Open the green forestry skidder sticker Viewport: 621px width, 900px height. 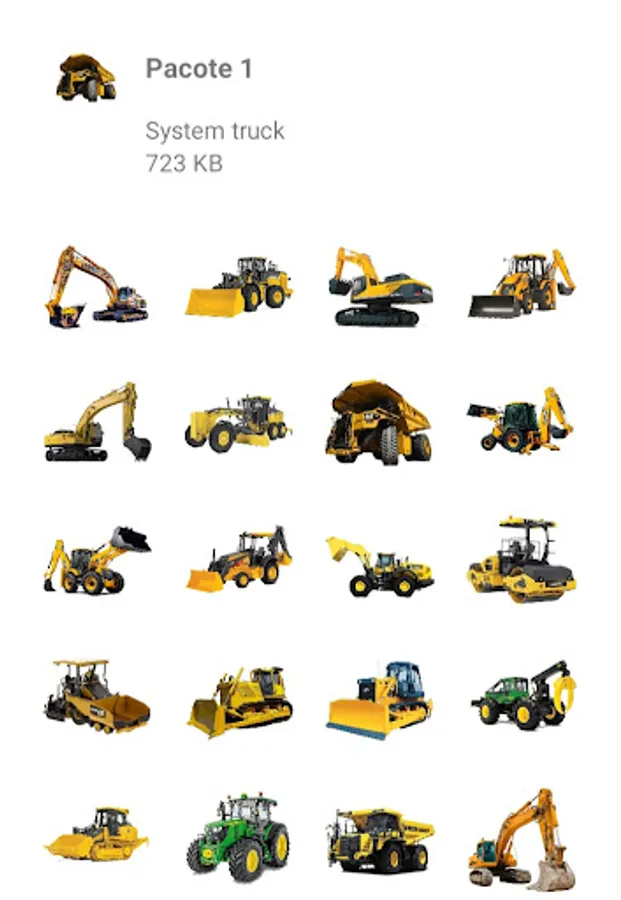(523, 696)
